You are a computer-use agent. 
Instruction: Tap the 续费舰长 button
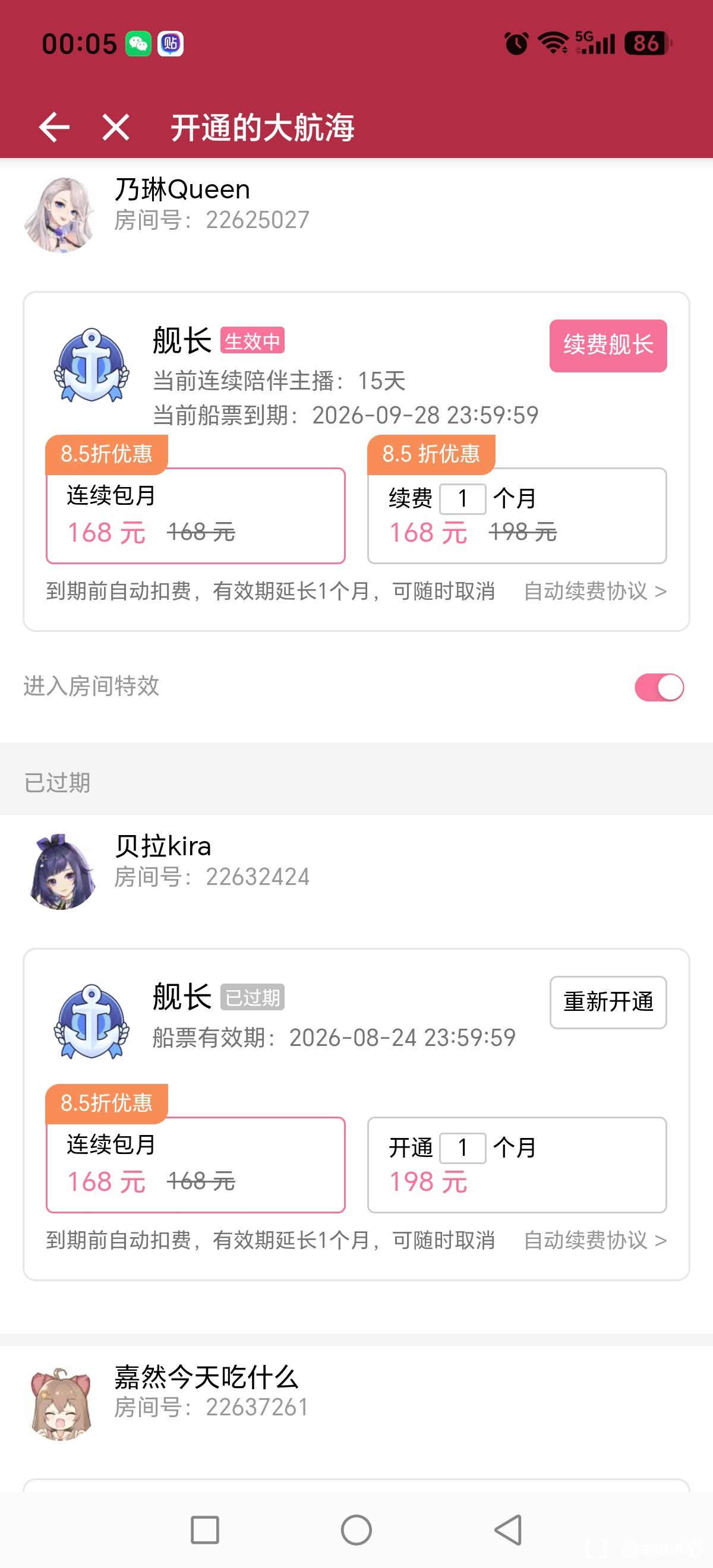[x=608, y=345]
